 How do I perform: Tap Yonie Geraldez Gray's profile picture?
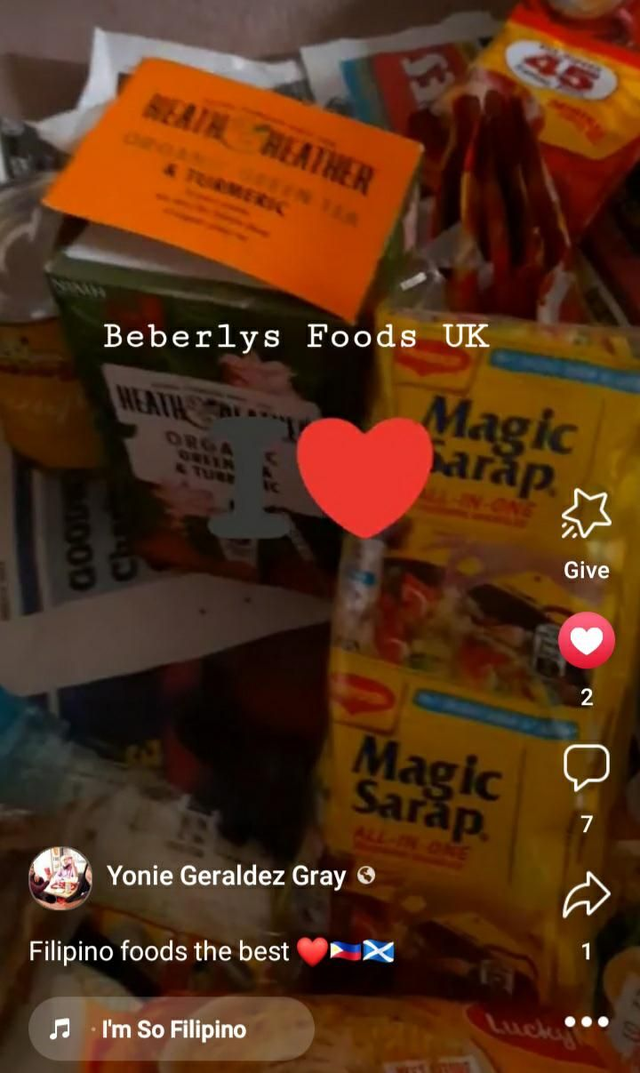tap(60, 878)
